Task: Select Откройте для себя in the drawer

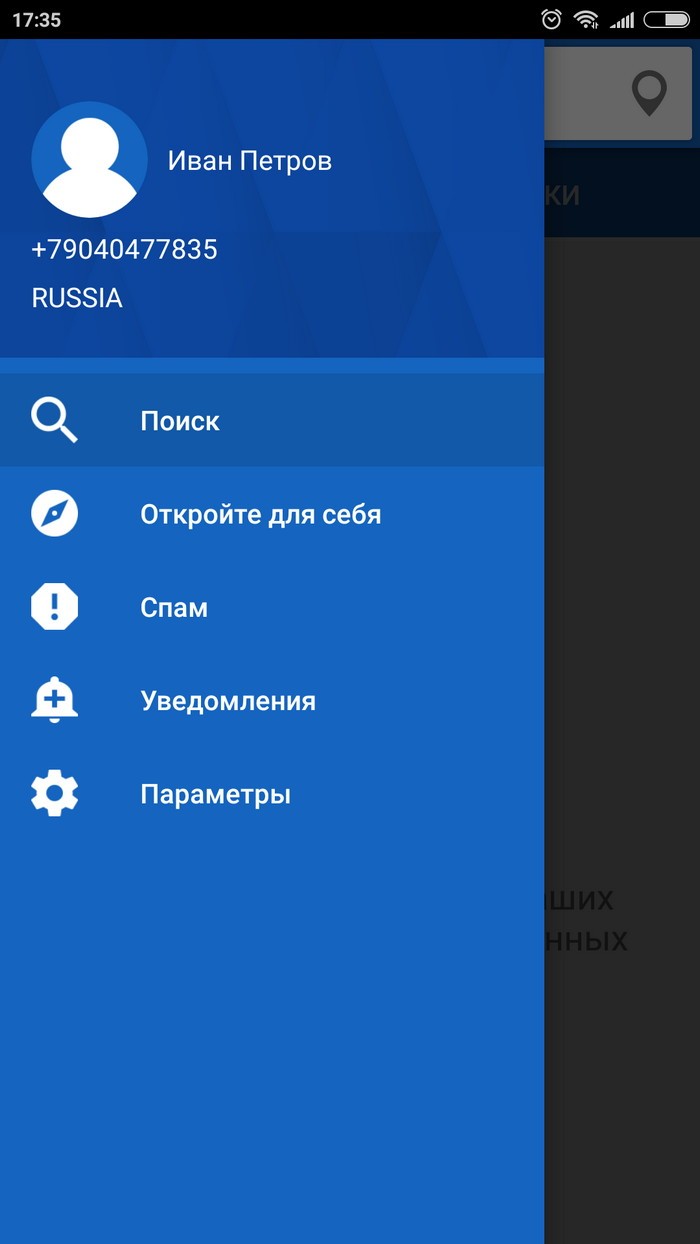Action: pos(272,514)
